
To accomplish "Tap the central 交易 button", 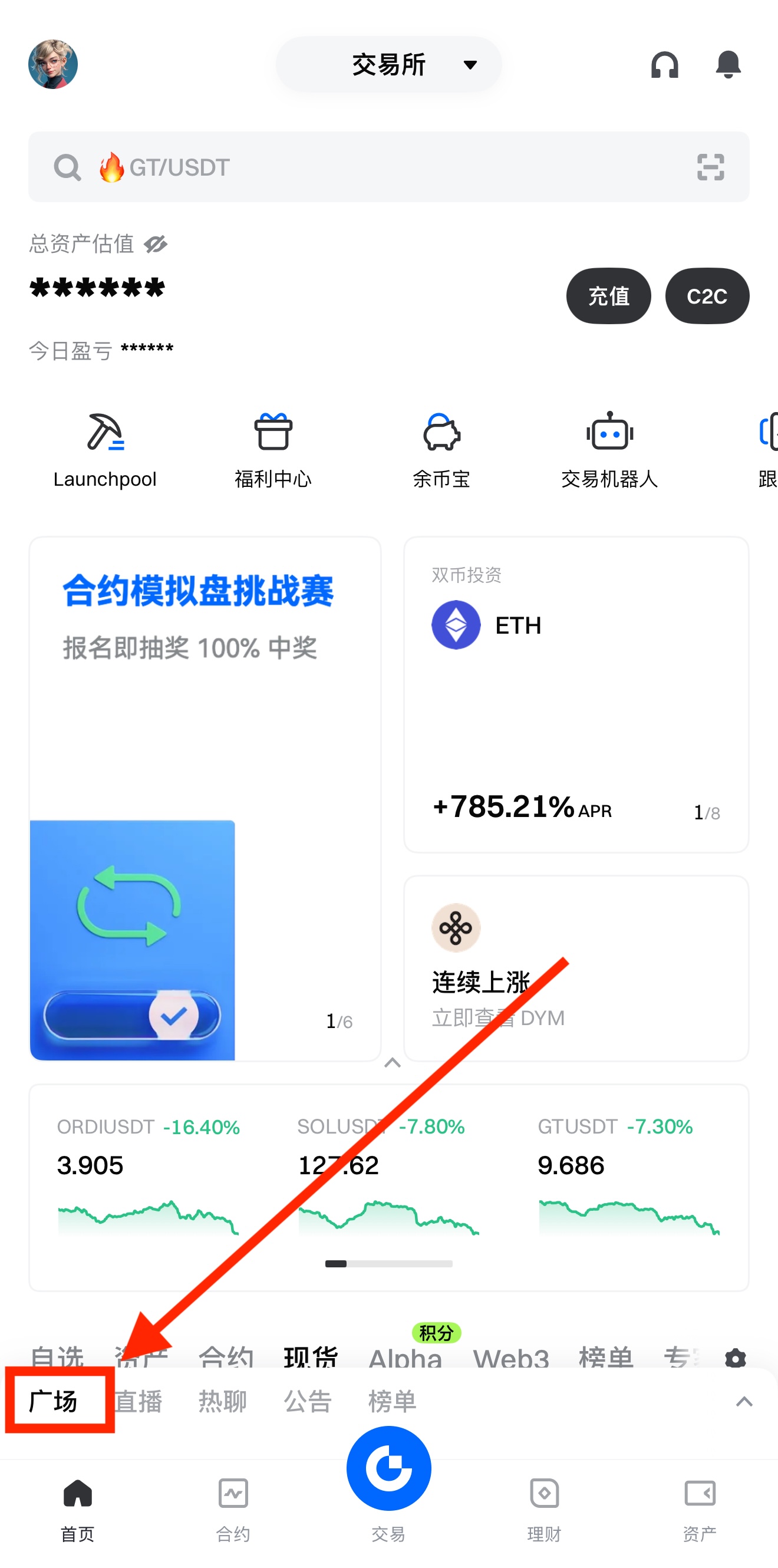I will pos(388,1469).
